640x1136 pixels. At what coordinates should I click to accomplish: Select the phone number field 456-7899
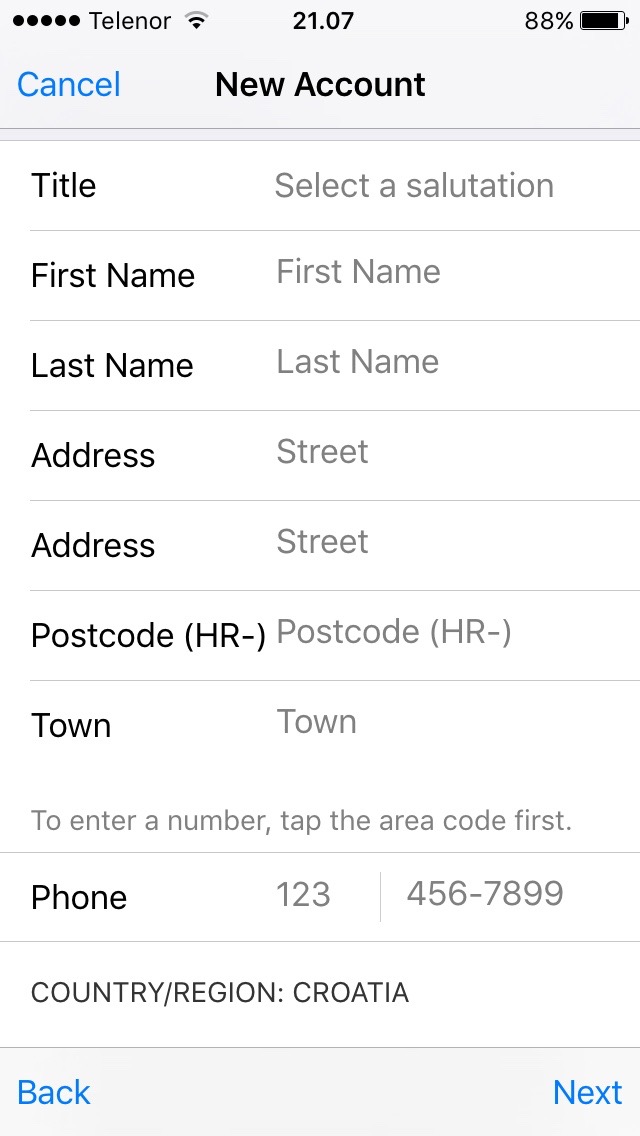coord(485,894)
